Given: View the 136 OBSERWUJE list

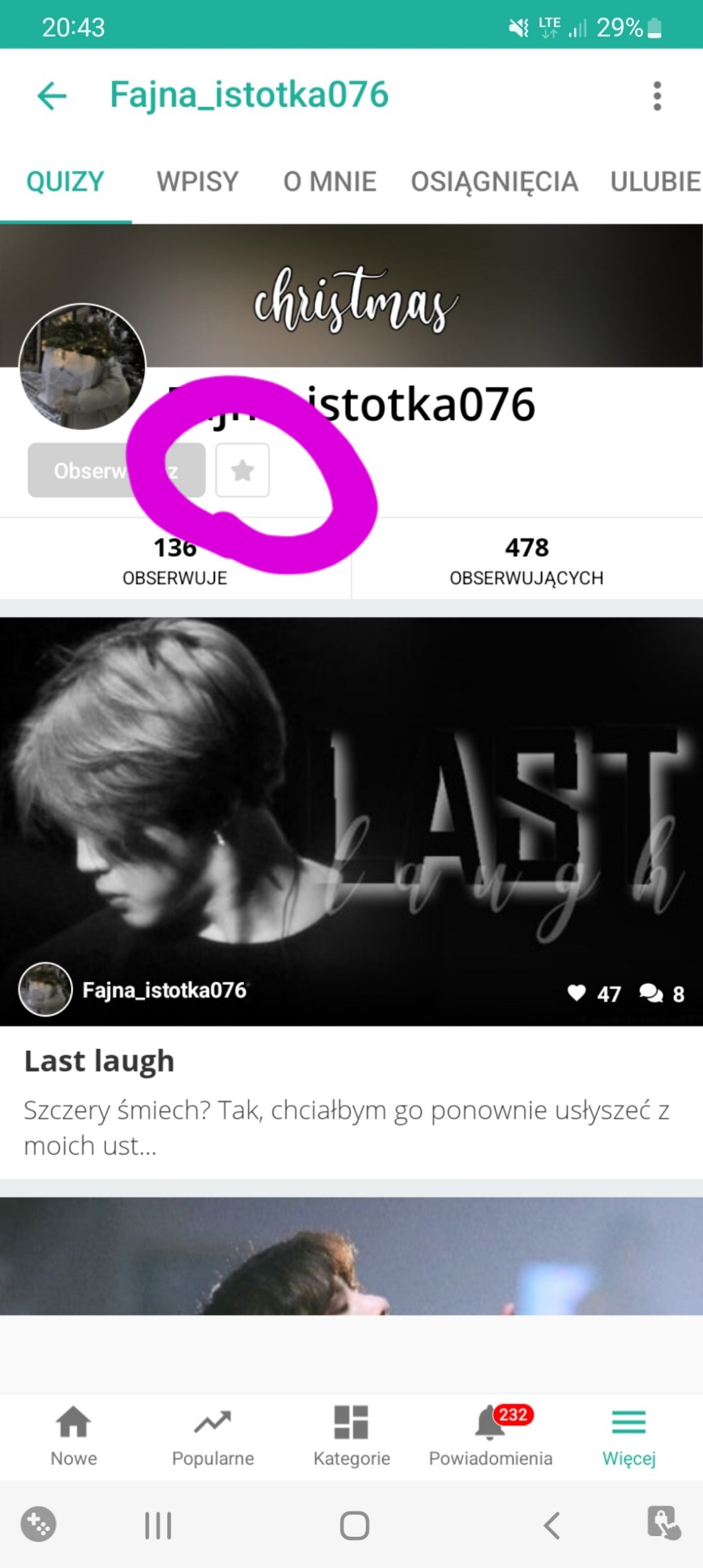Looking at the screenshot, I should pyautogui.click(x=175, y=561).
